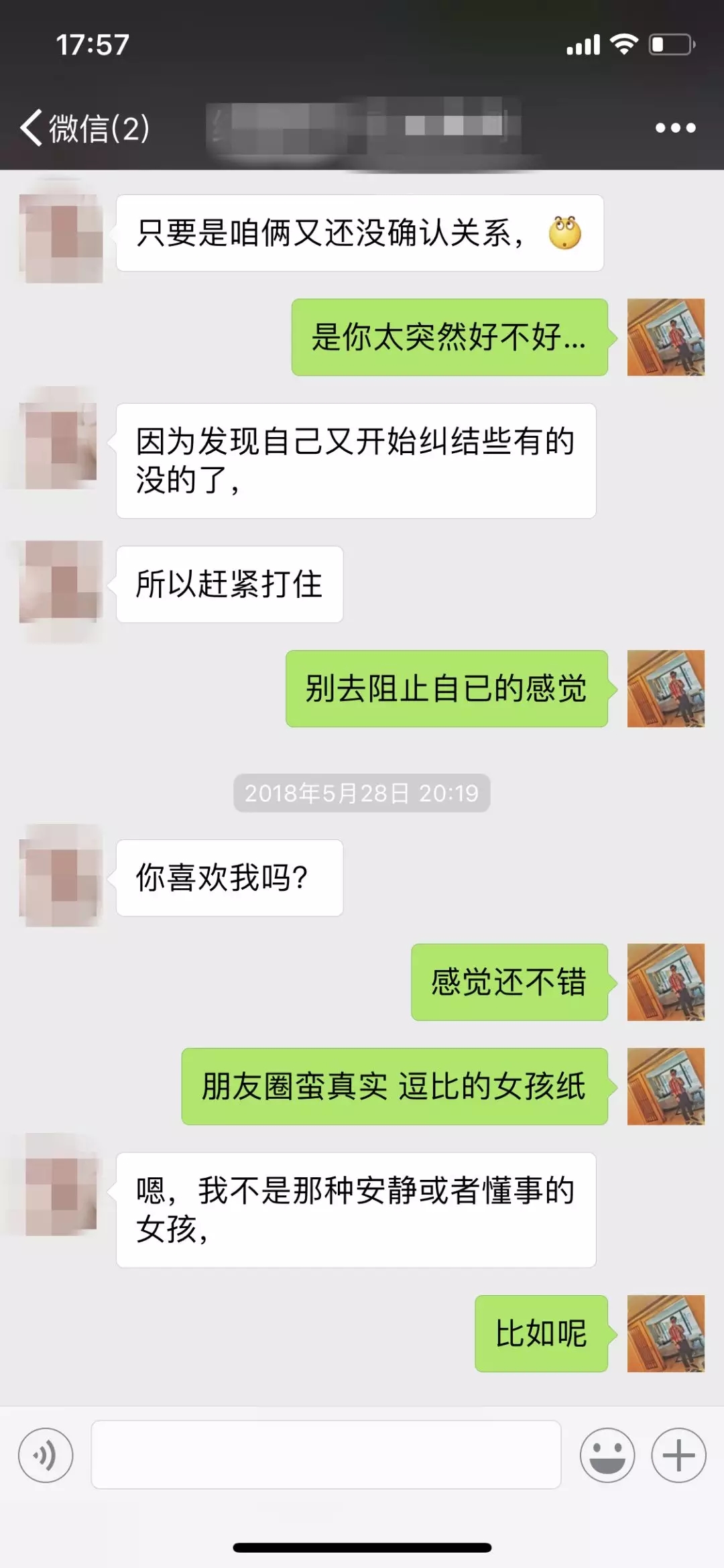The height and width of the screenshot is (1568, 724).
Task: Open the three-dot chat info menu
Action: click(675, 127)
